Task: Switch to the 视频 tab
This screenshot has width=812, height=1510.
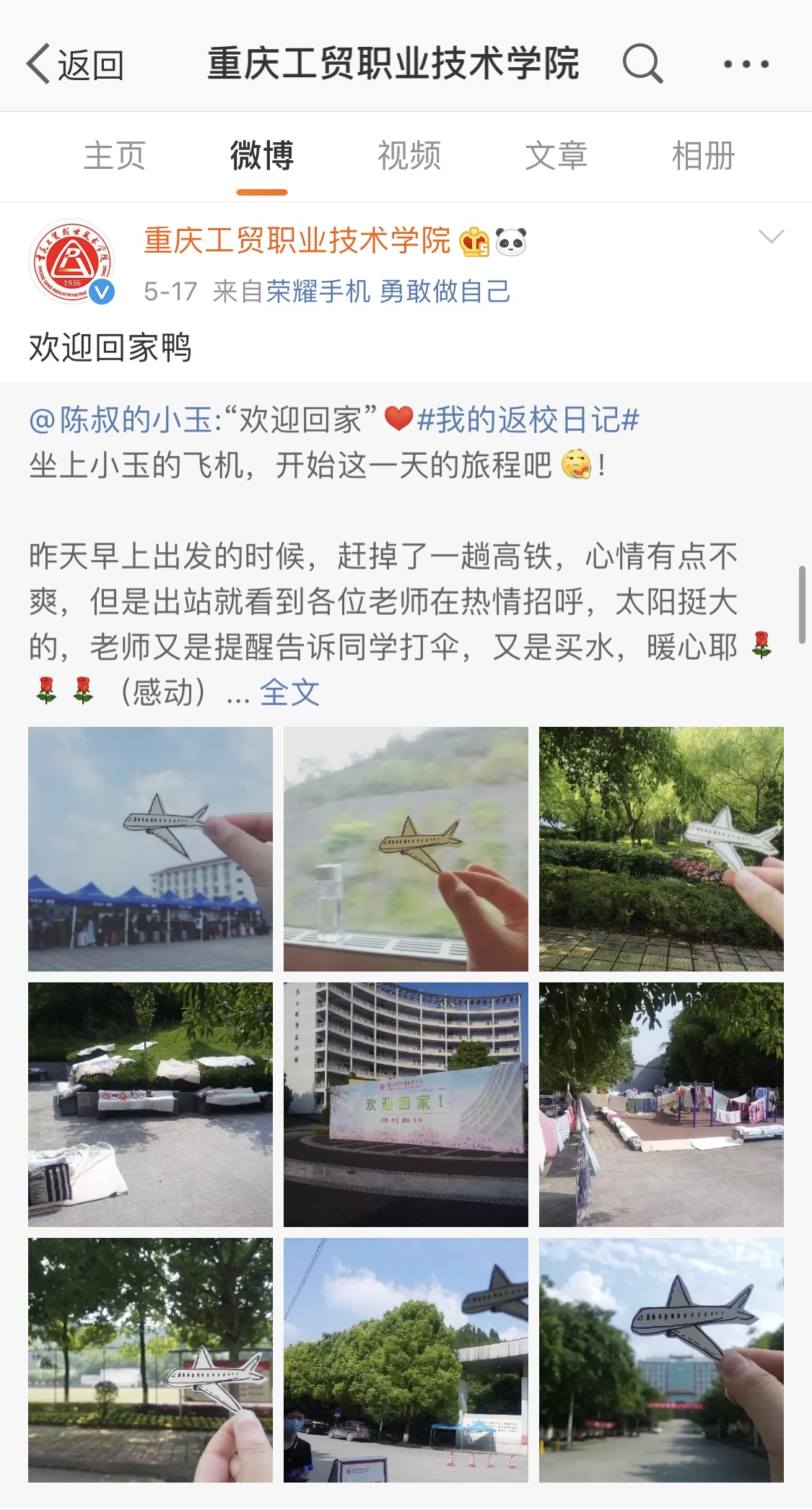Action: pos(409,156)
